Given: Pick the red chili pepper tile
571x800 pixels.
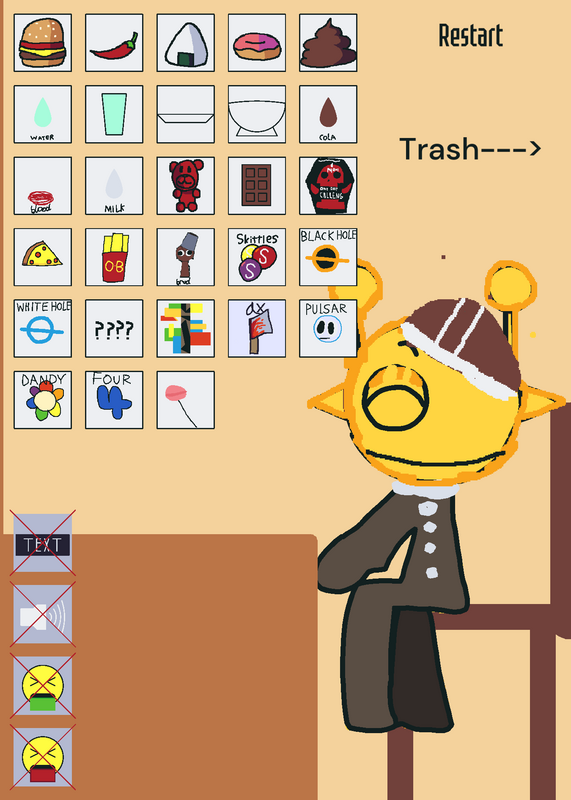Looking at the screenshot, I should tap(114, 43).
